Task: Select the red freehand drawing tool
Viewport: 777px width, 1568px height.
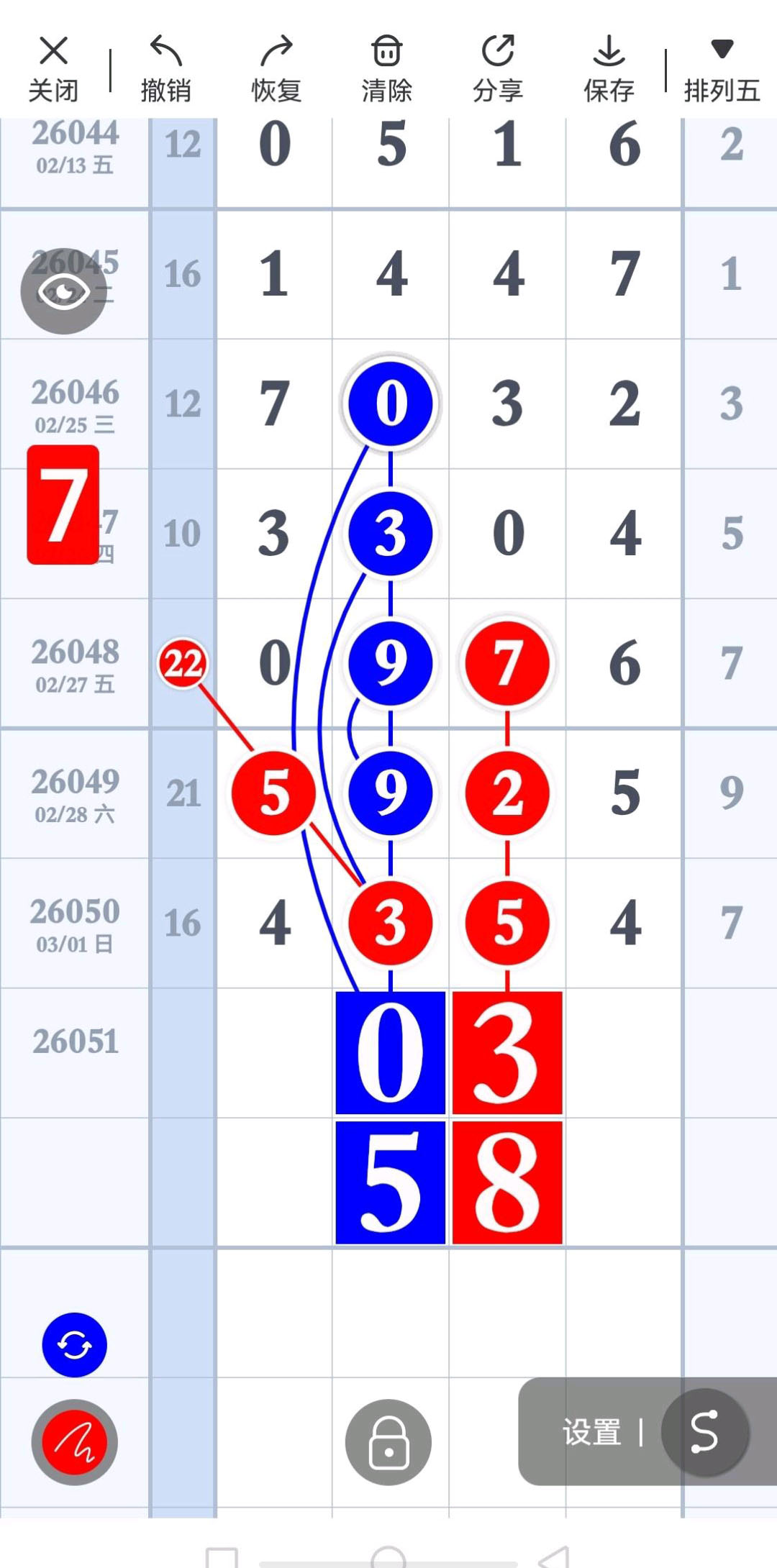Action: (75, 1442)
